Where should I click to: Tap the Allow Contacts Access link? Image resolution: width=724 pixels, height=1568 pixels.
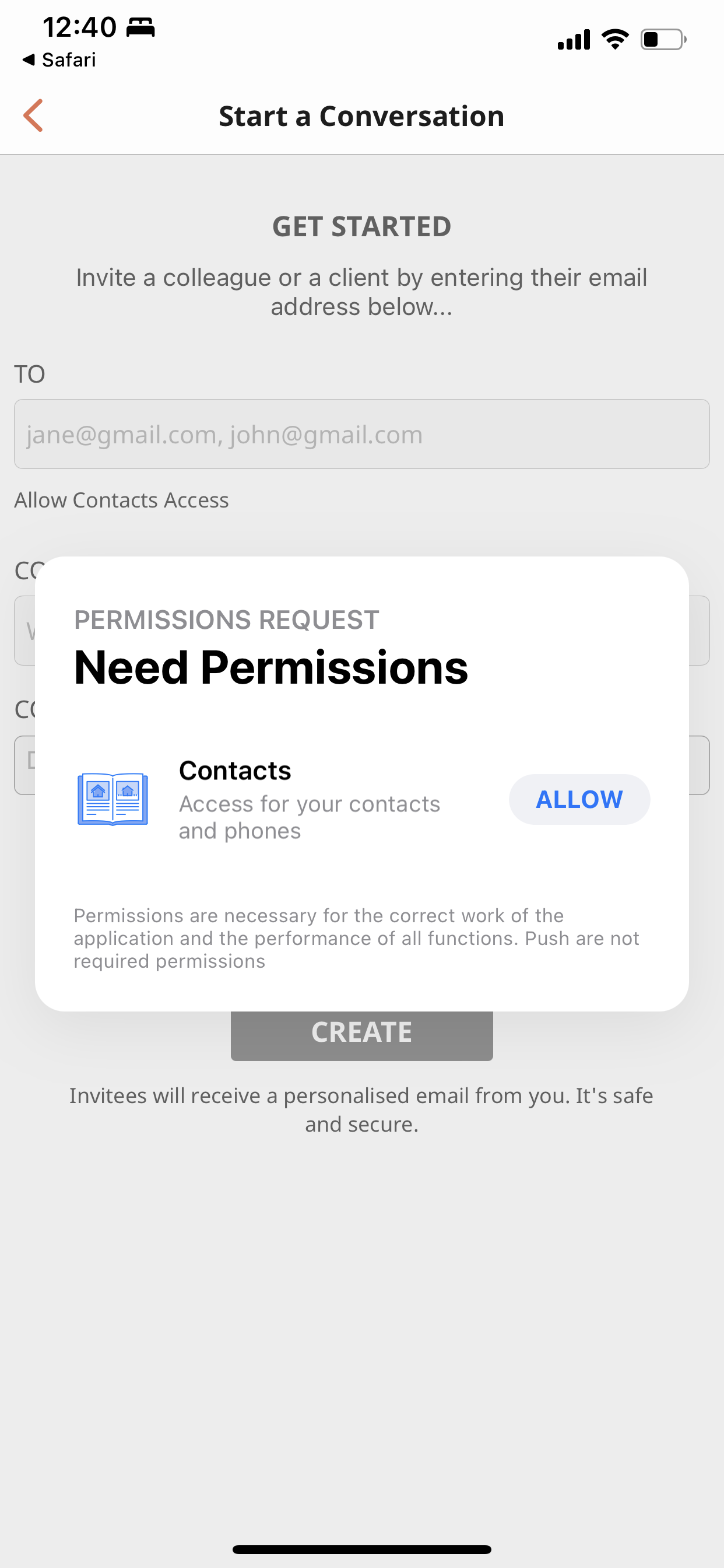point(122,500)
